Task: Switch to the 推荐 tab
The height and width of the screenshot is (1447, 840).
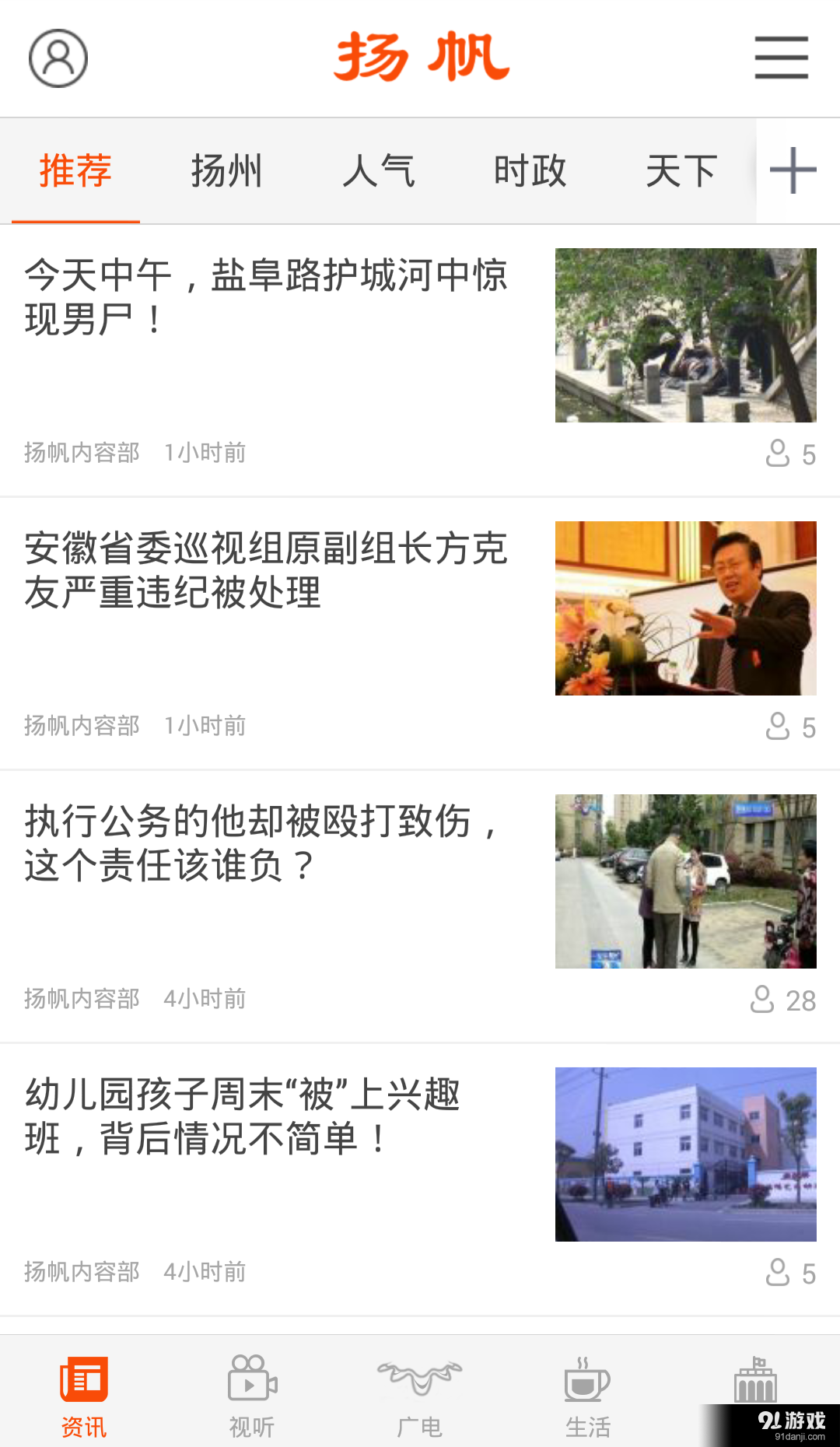Action: (75, 170)
